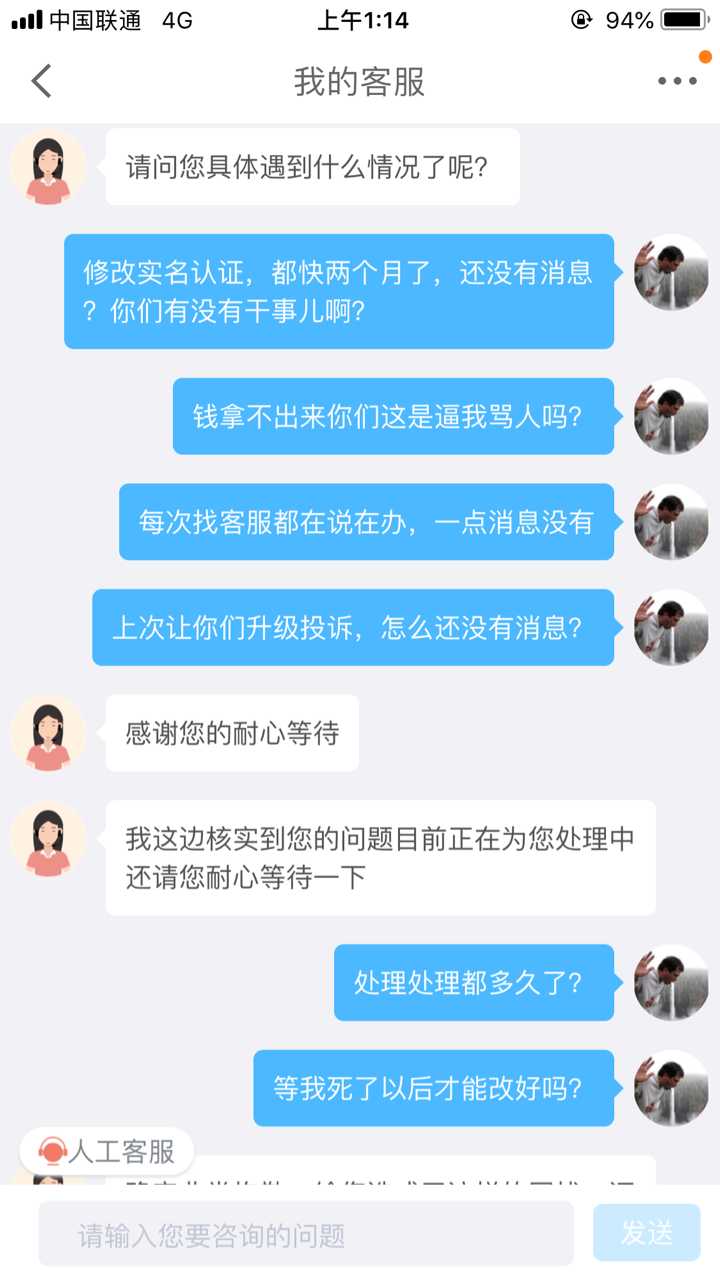The height and width of the screenshot is (1281, 720).
Task: Focus the 请输入您要咨询的问题 input box
Action: (306, 1235)
